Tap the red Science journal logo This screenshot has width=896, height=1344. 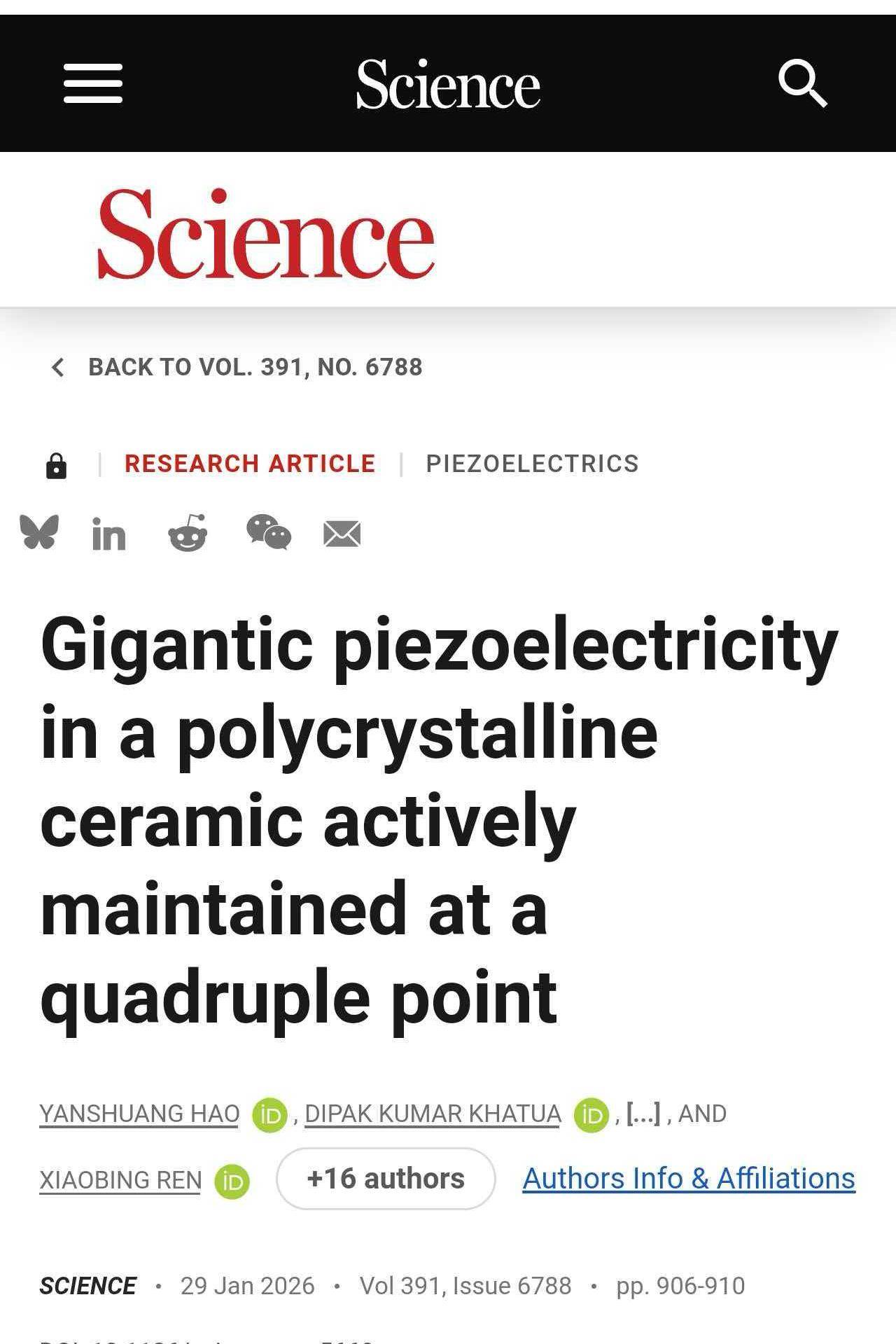266,235
